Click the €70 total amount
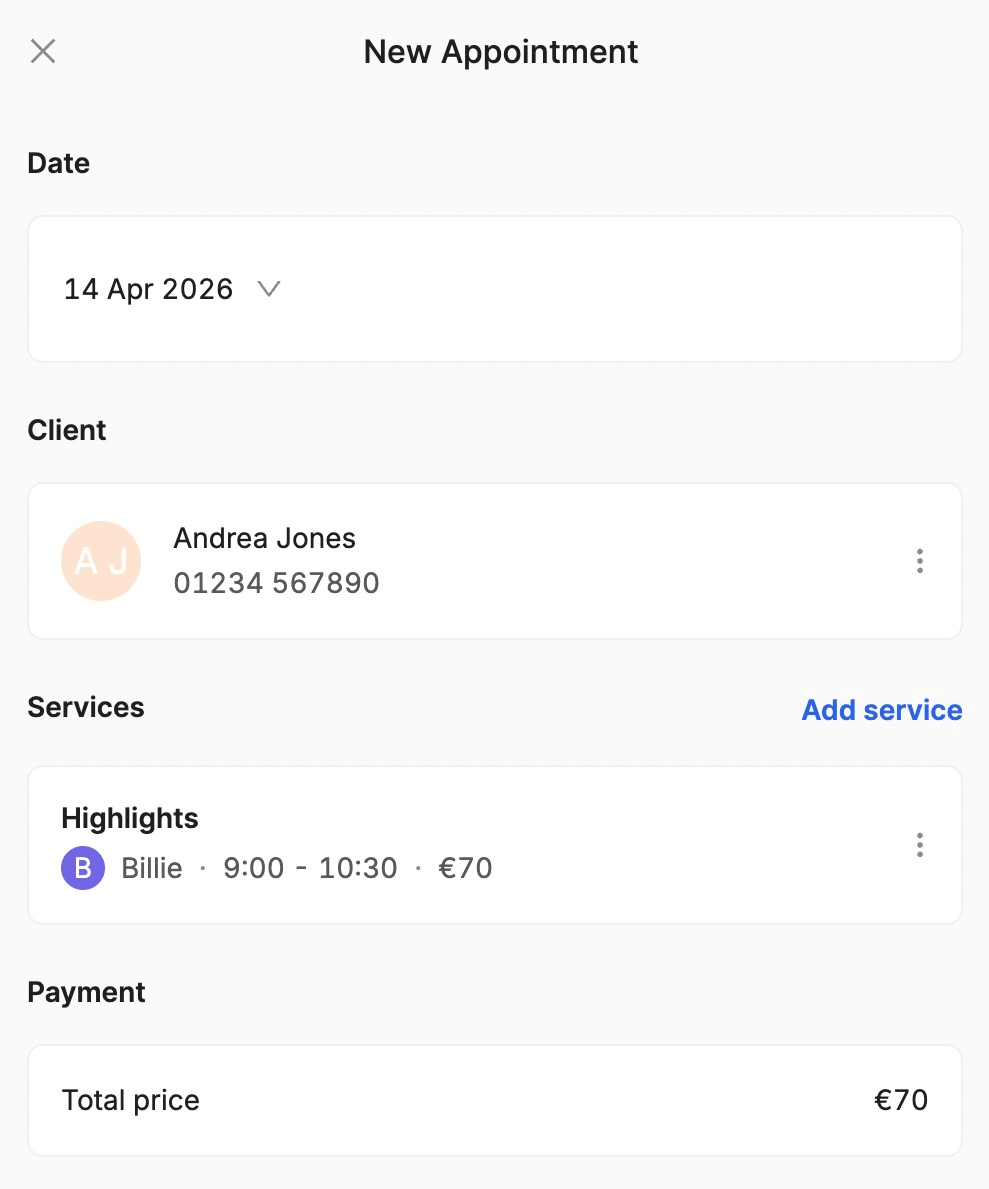 click(x=899, y=1100)
